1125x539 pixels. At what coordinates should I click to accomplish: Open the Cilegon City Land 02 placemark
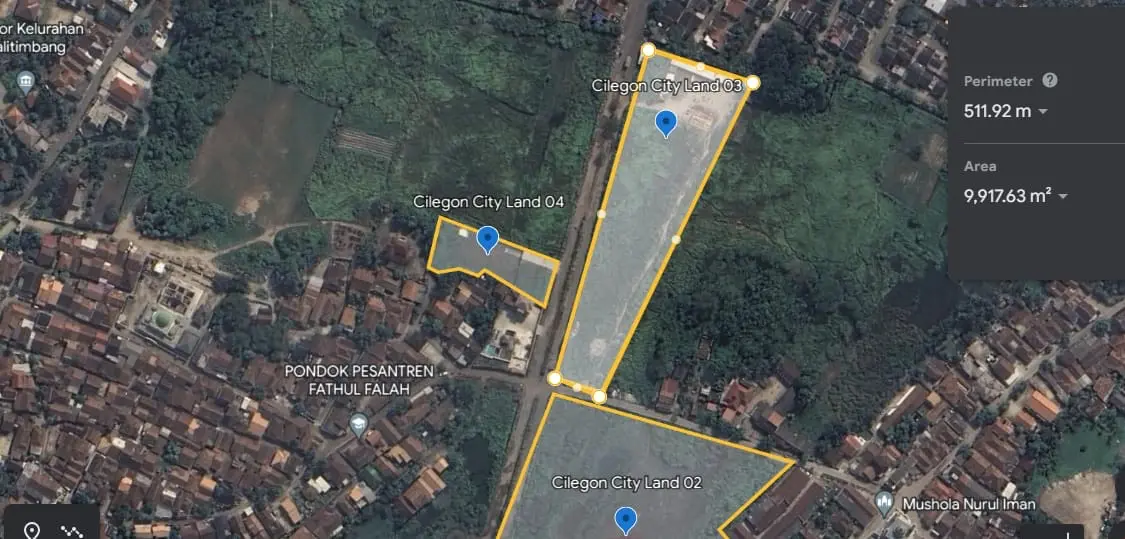pyautogui.click(x=626, y=520)
